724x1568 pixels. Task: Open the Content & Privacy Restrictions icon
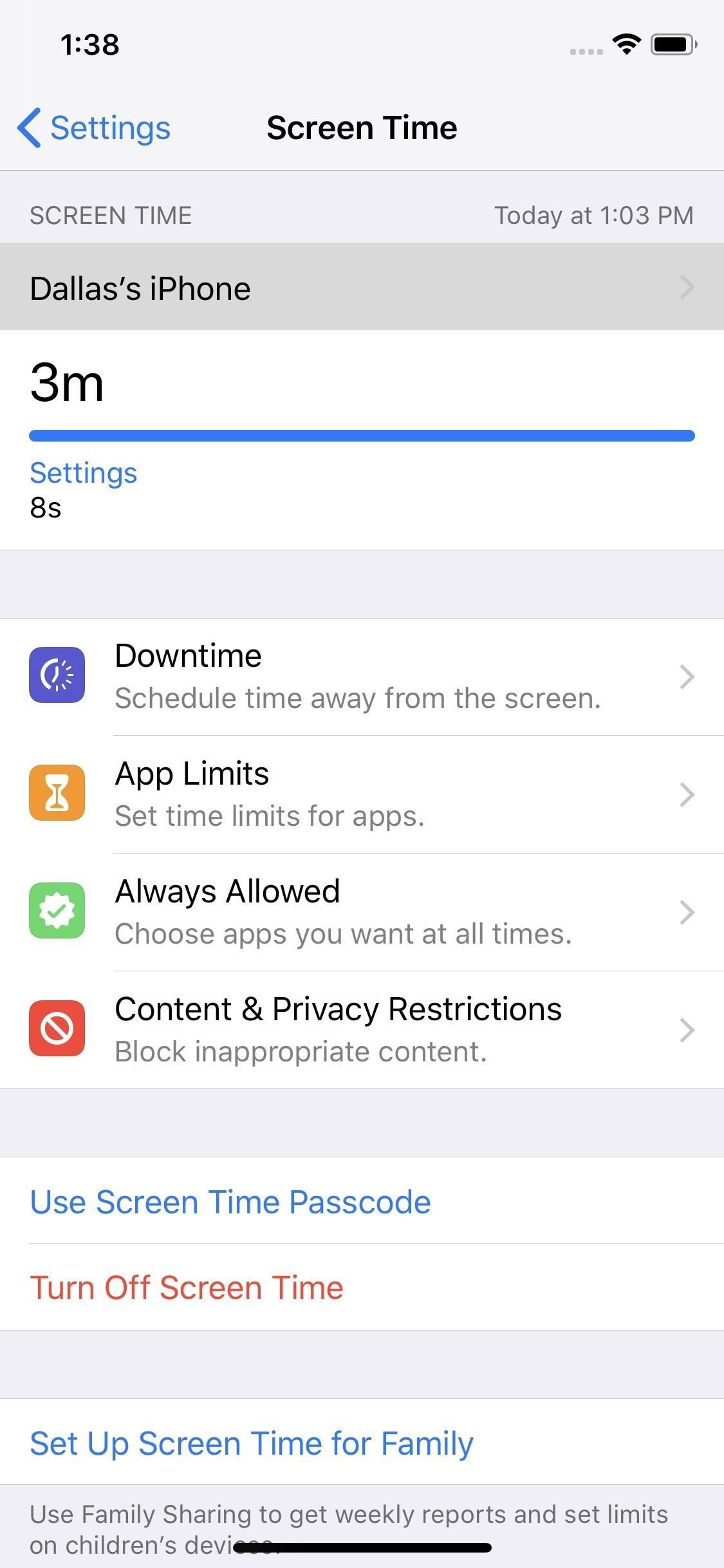click(x=57, y=1028)
